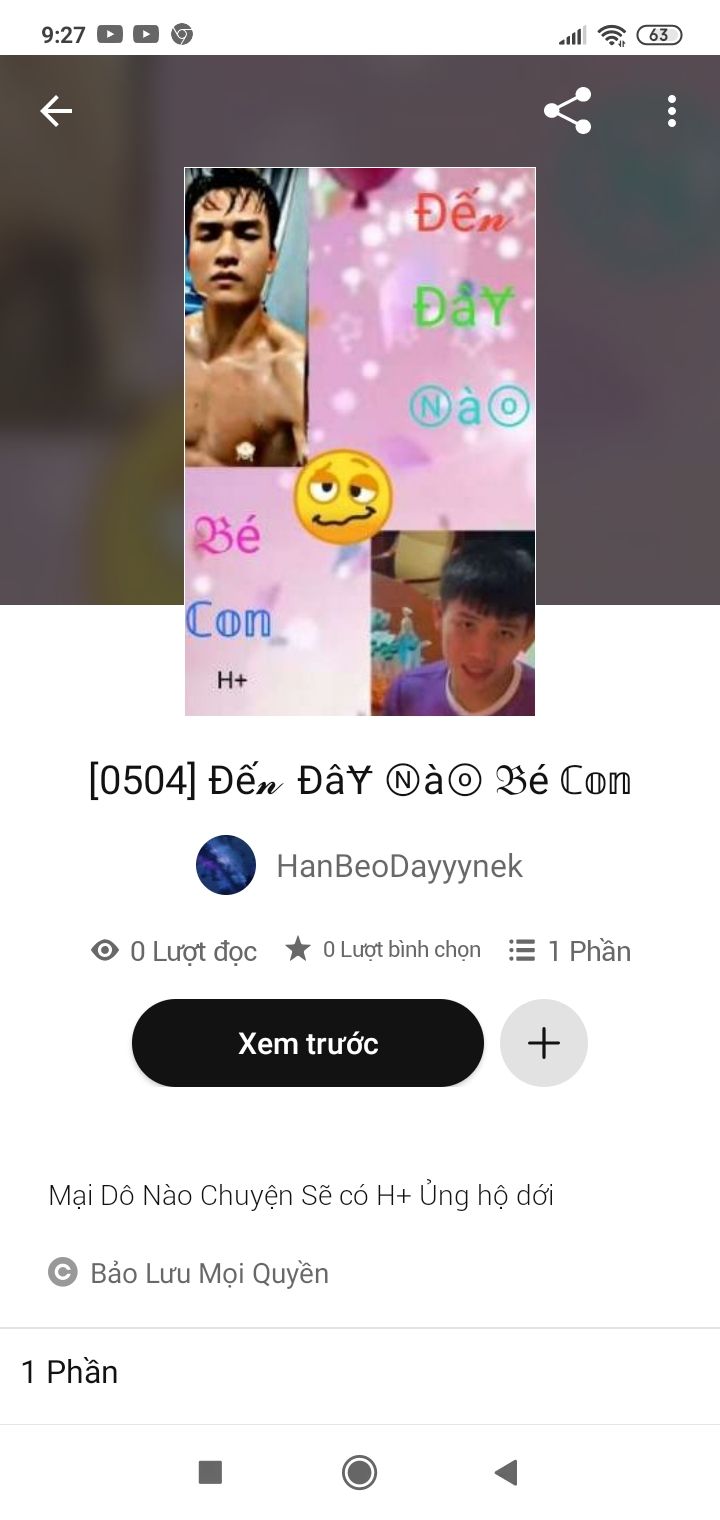The width and height of the screenshot is (720, 1520).
Task: Tap the Xem trước button
Action: (308, 1043)
